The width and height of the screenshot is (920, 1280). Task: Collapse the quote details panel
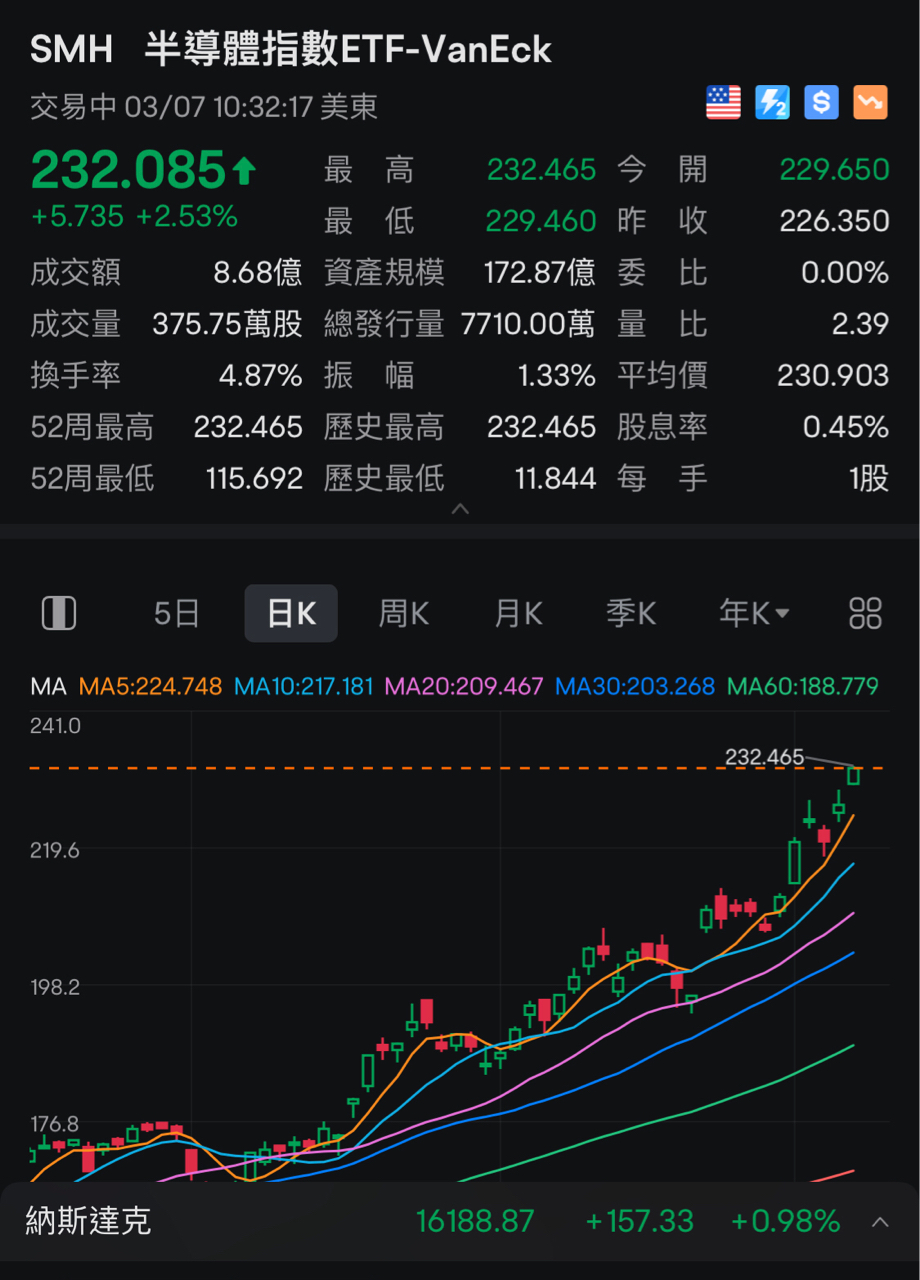click(460, 509)
